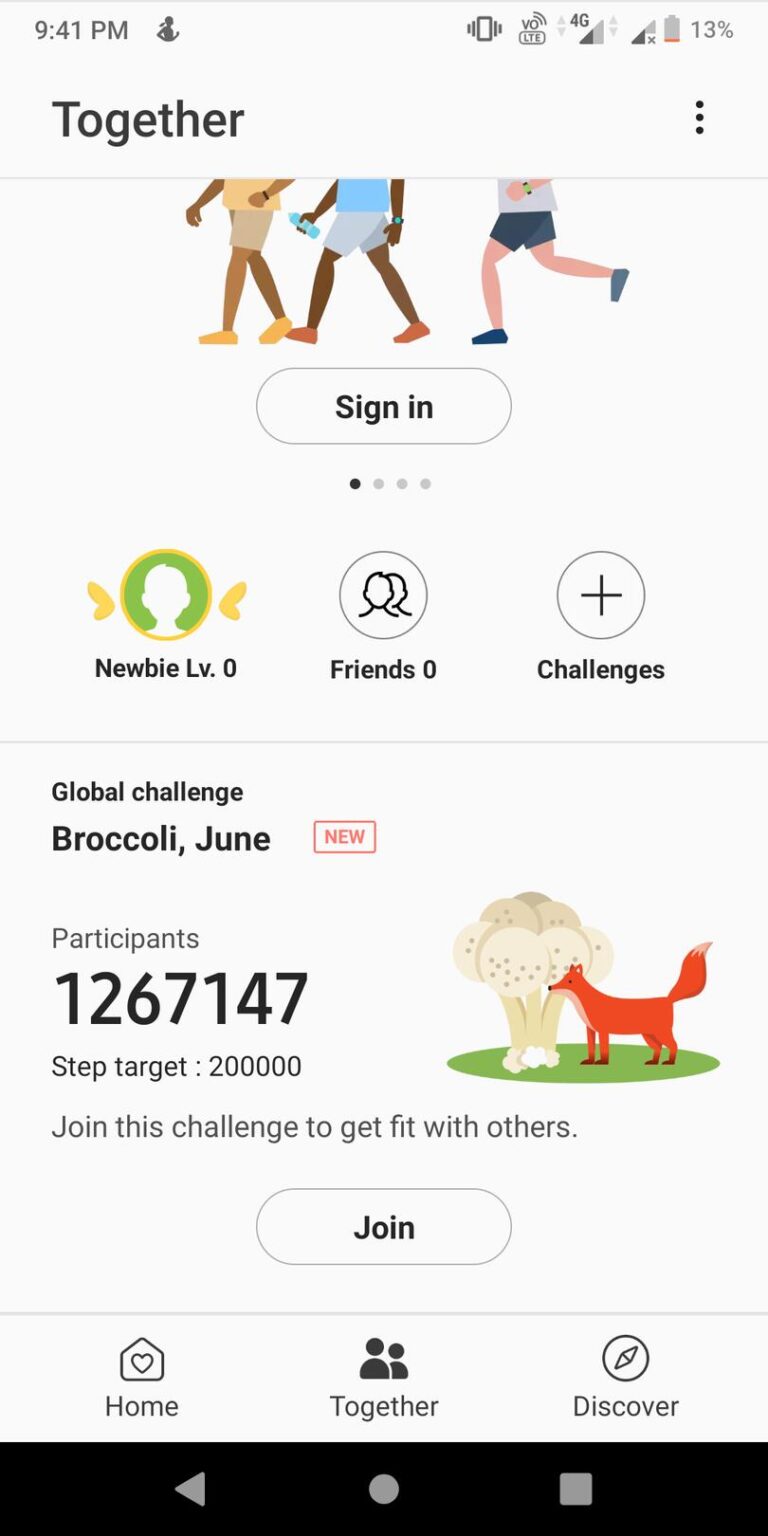The width and height of the screenshot is (768, 1536).
Task: Join the global challenge
Action: click(x=383, y=1226)
